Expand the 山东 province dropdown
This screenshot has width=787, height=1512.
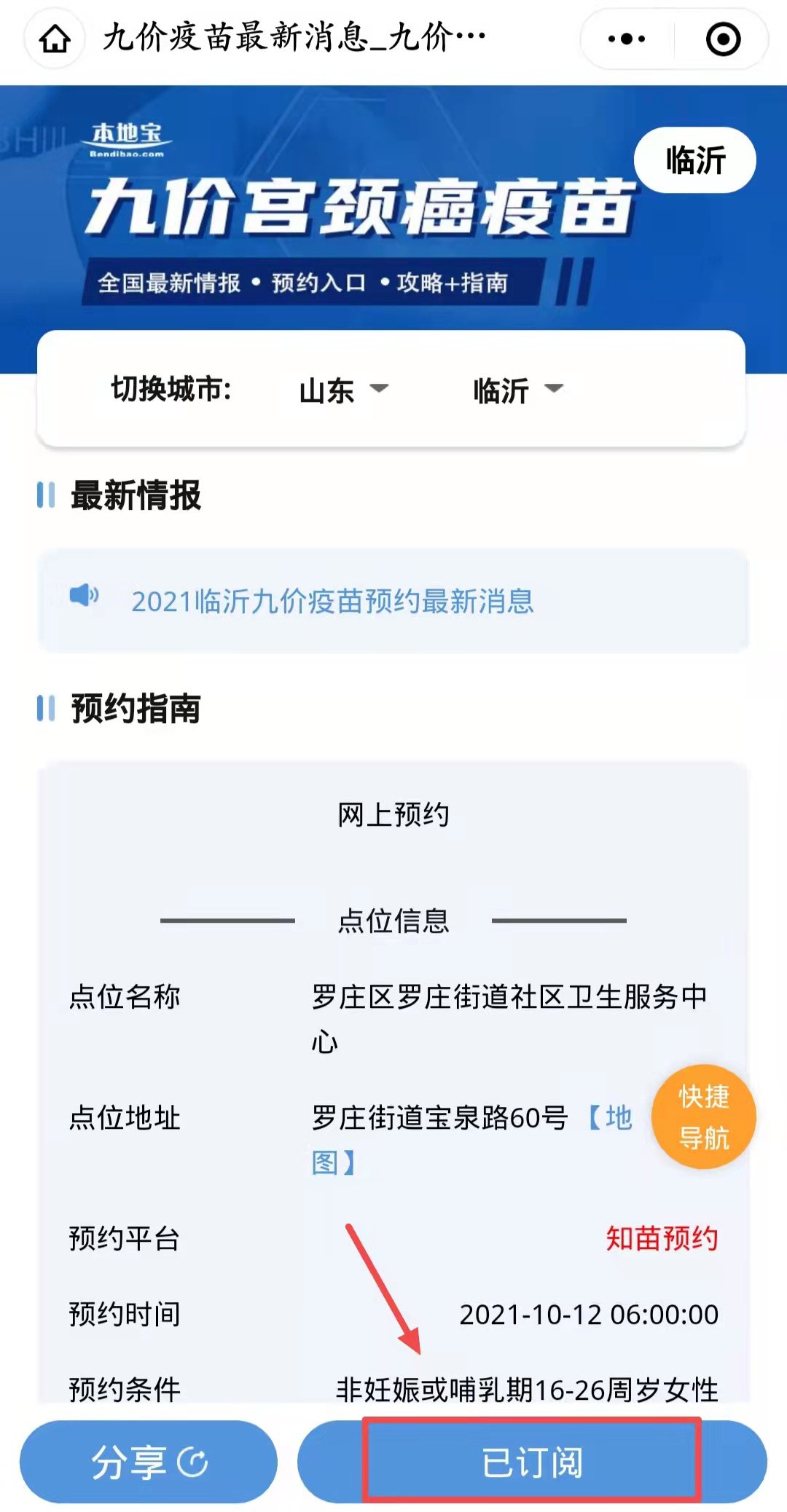[x=343, y=390]
